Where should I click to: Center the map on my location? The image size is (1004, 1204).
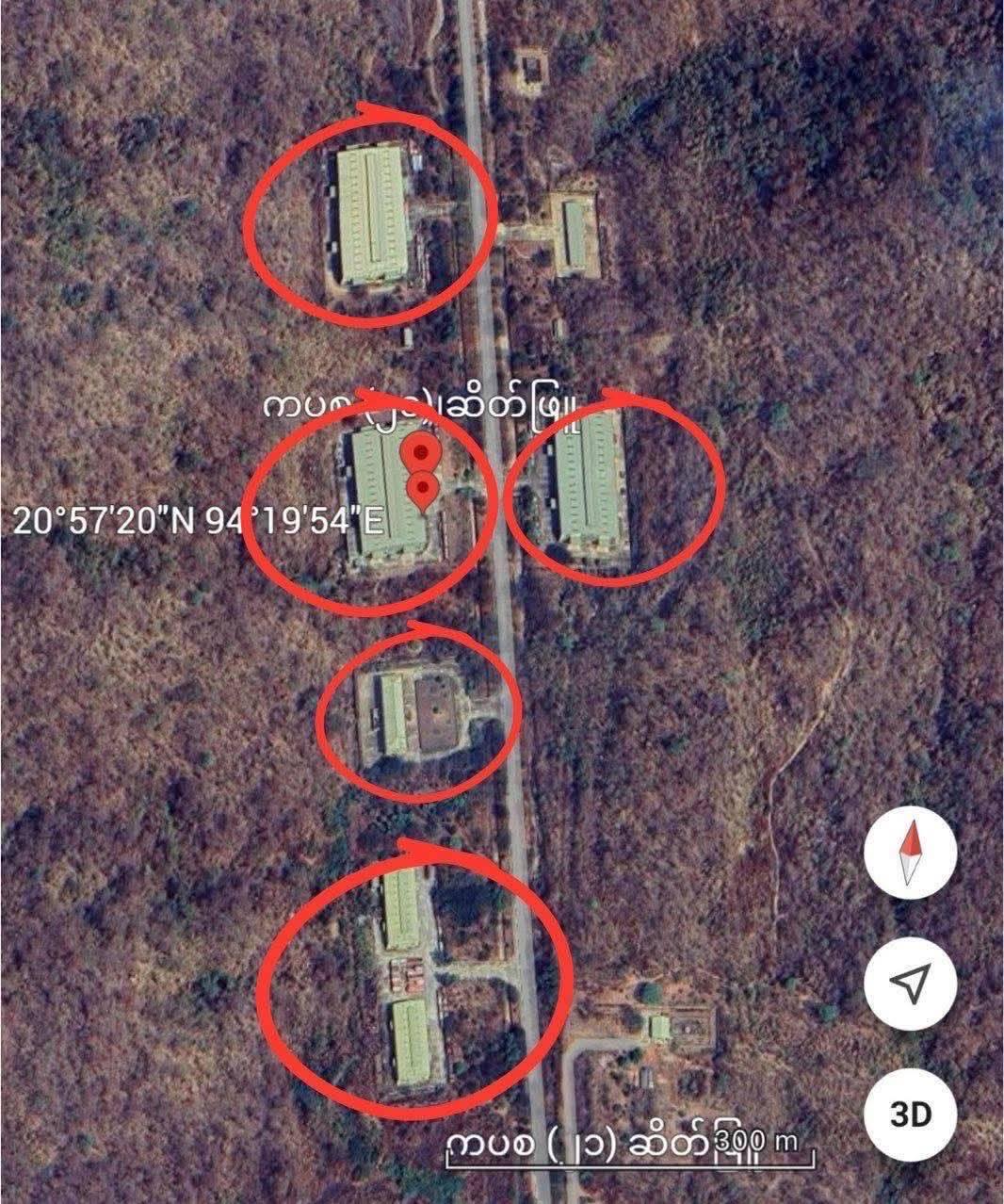(910, 983)
